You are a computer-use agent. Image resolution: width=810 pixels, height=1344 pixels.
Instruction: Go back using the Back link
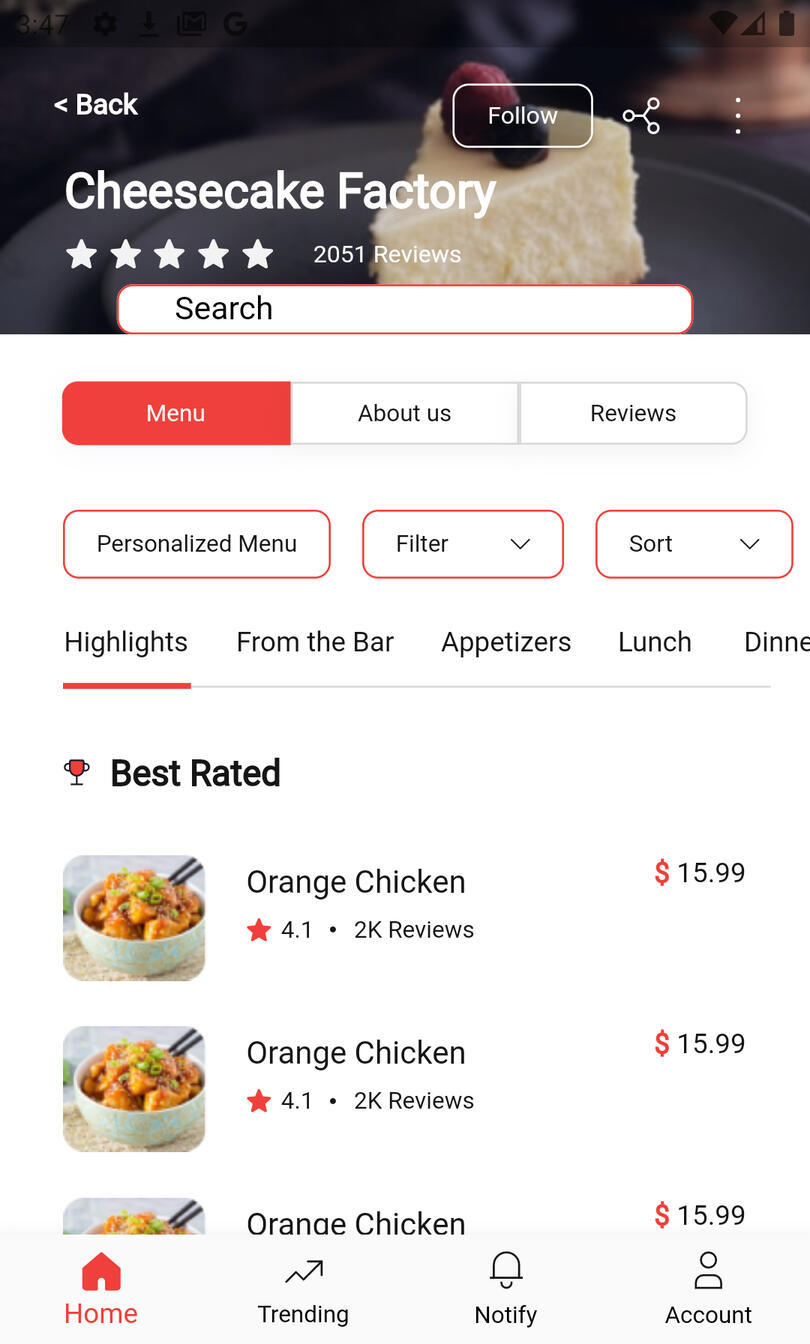point(96,105)
